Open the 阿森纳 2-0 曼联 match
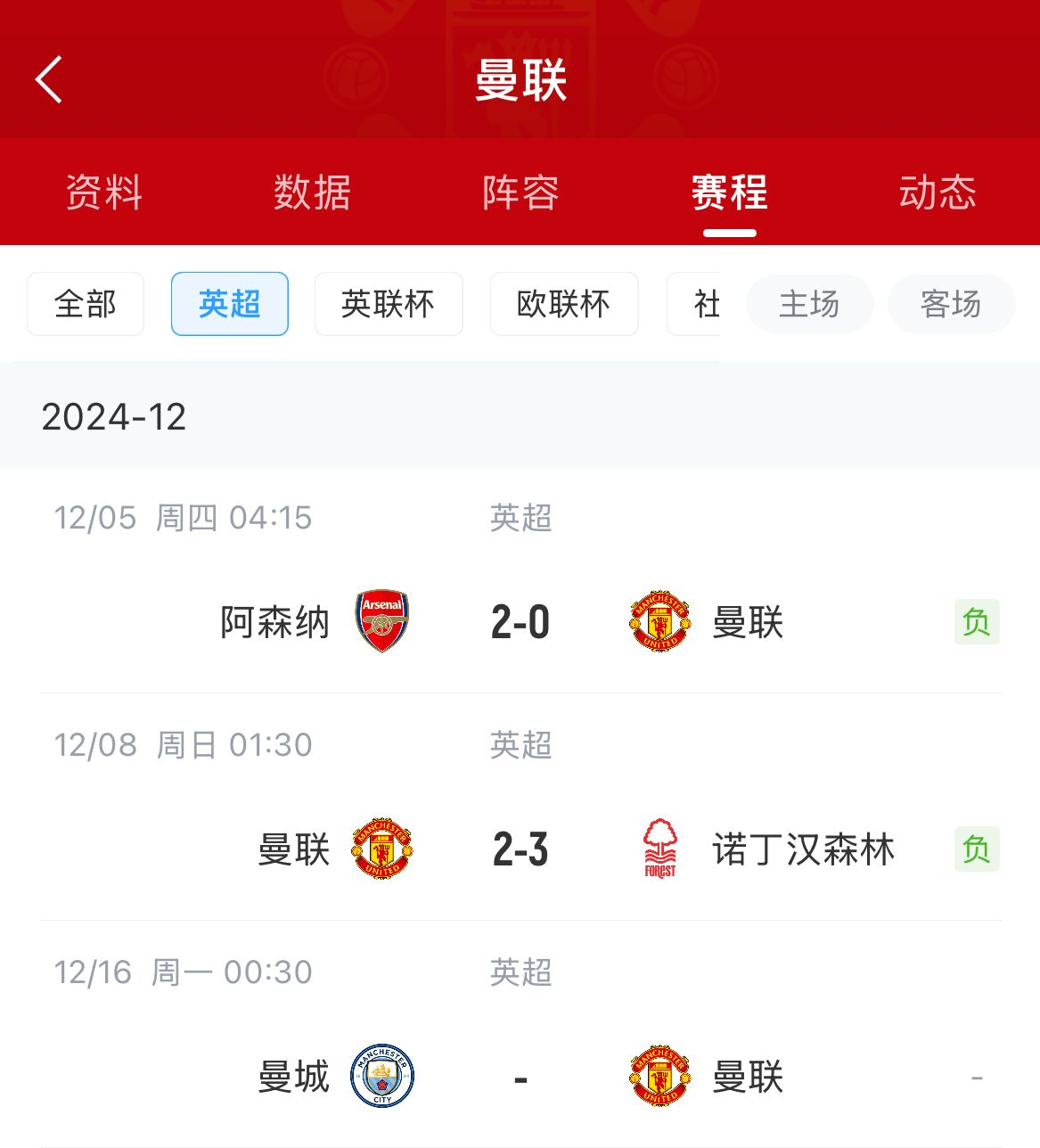This screenshot has height=1148, width=1040. click(x=520, y=622)
